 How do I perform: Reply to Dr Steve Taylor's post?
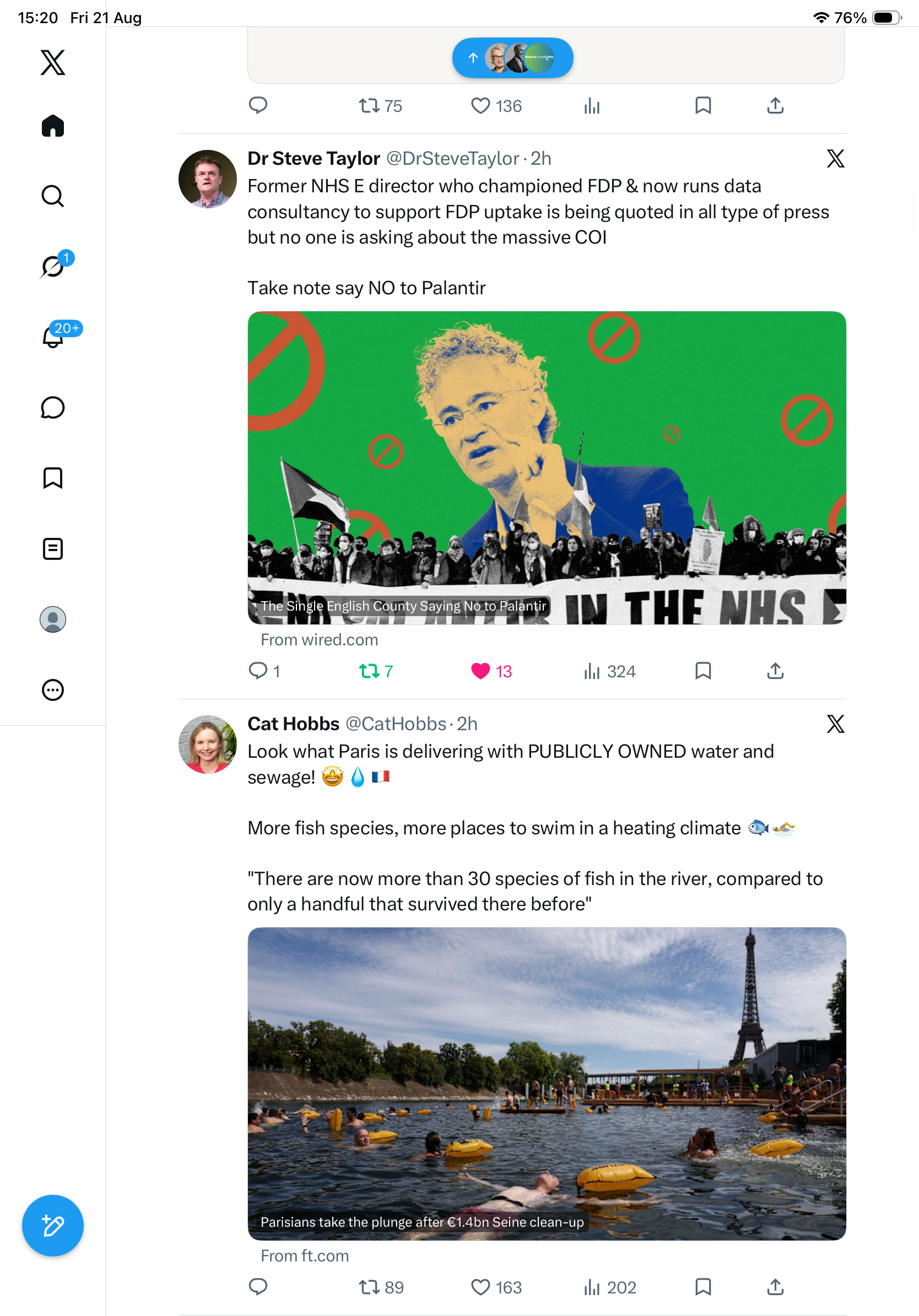click(x=264, y=671)
